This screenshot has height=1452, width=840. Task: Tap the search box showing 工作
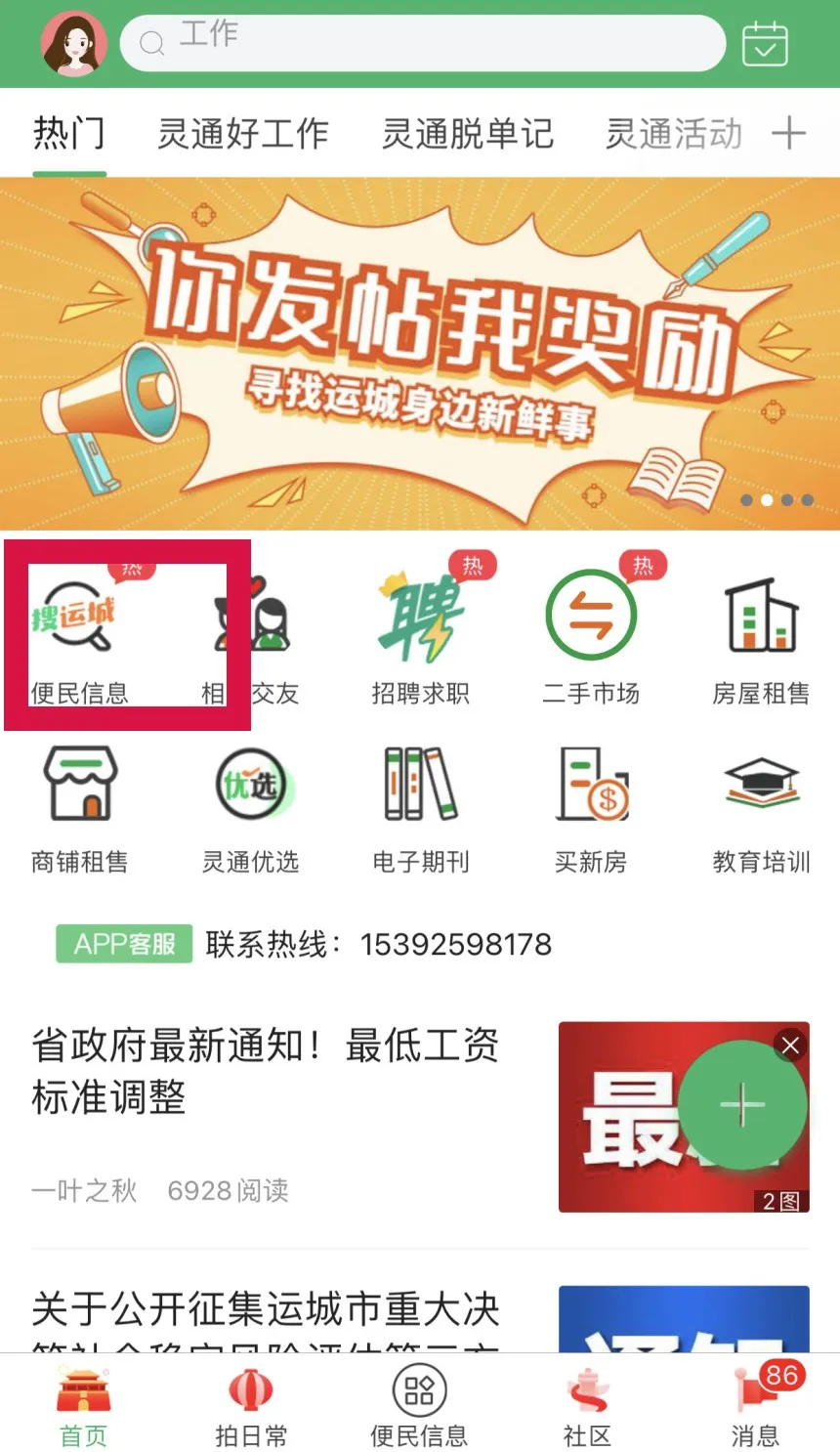pos(422,42)
